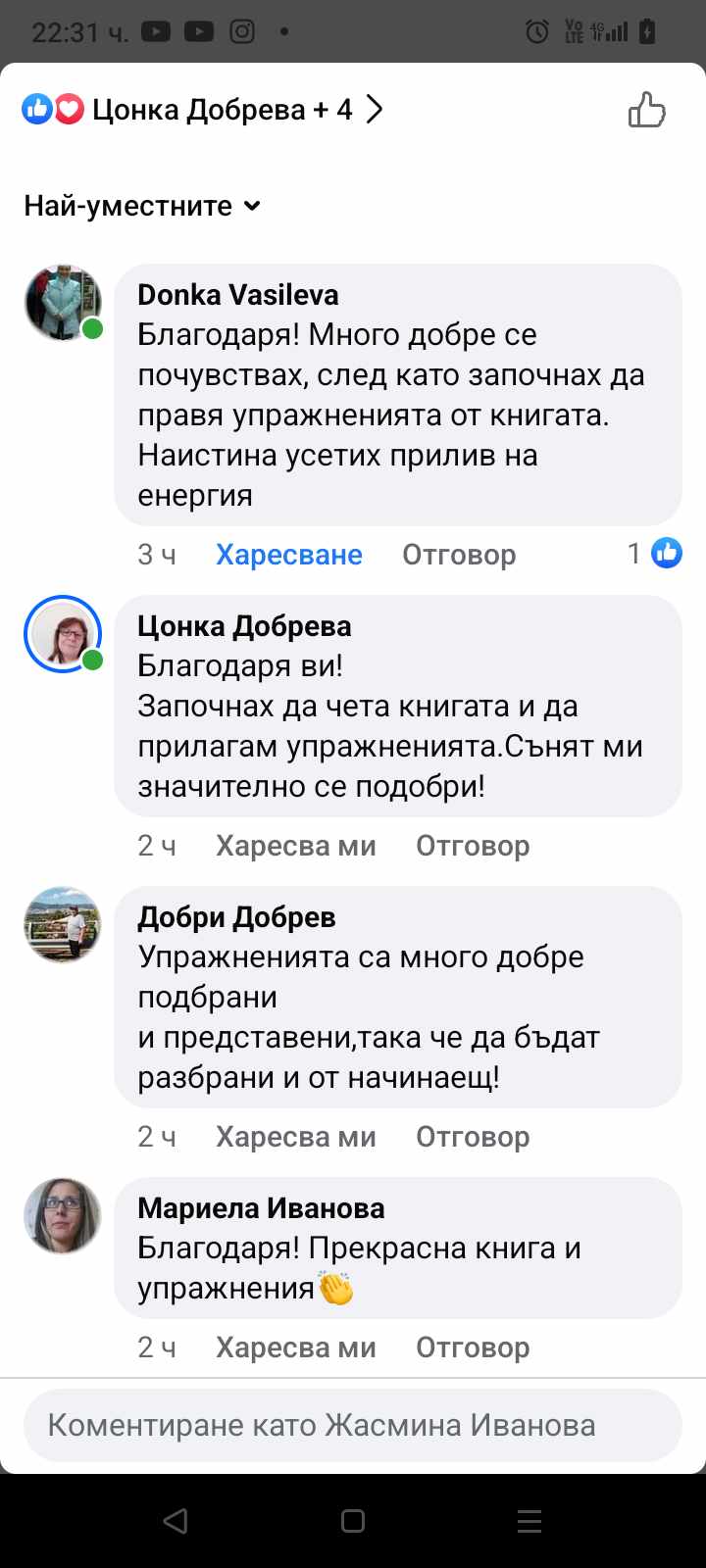706x1568 pixels.
Task: Reply to Цонка Добрева's comment
Action: [473, 846]
